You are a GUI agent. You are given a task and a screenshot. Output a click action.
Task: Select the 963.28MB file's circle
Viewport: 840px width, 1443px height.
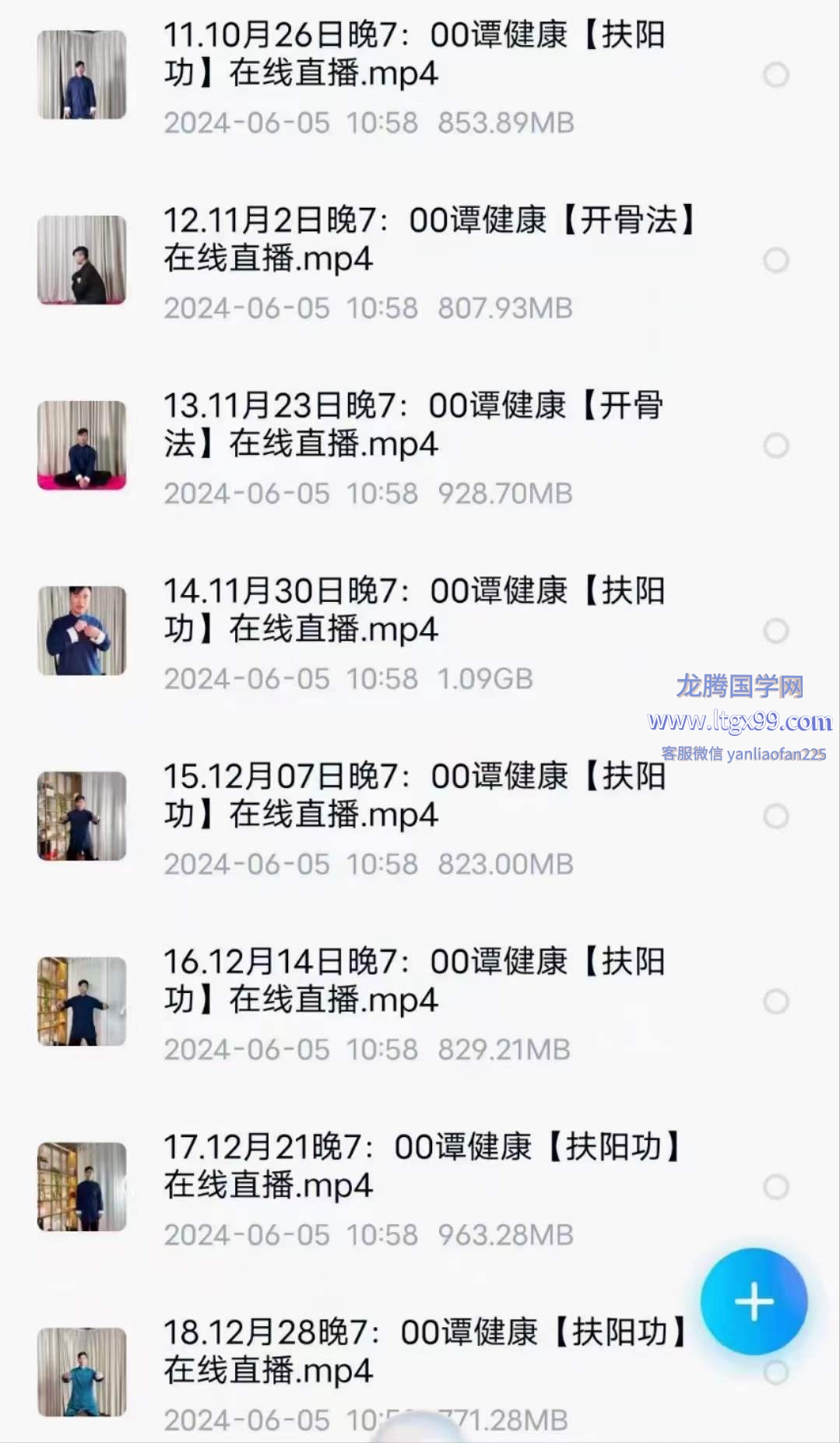tap(775, 1188)
